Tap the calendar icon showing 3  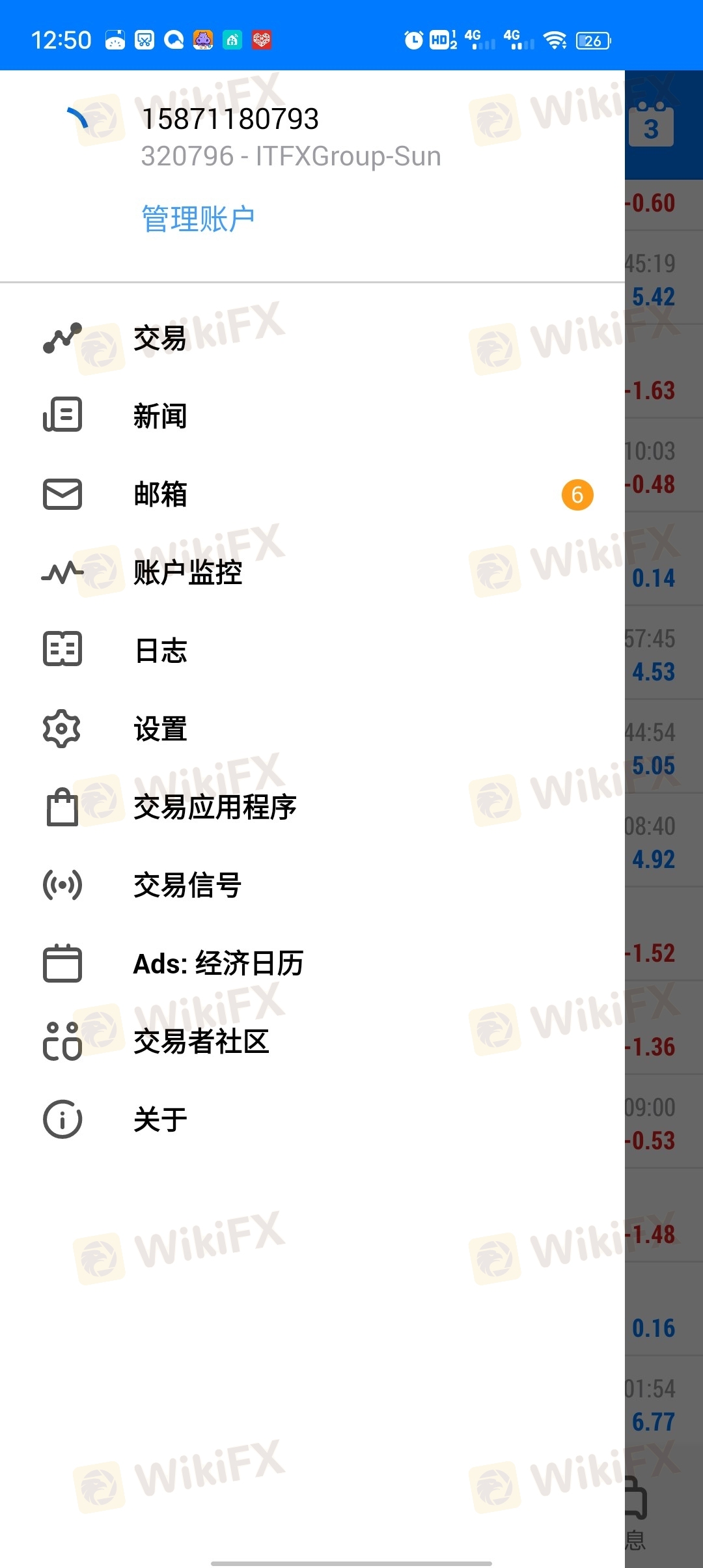(651, 124)
